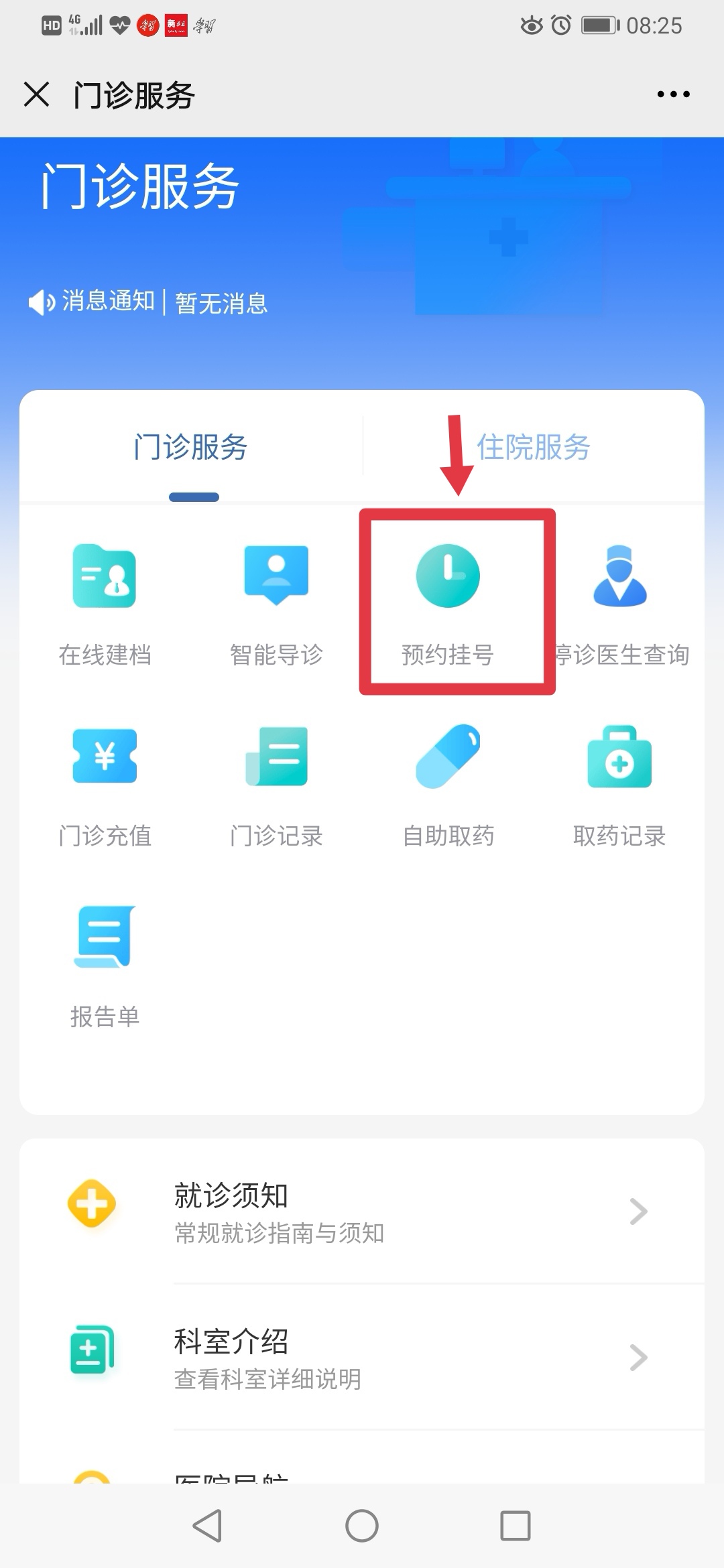Switch to the 住院服务 tab
The image size is (724, 1568).
click(533, 448)
